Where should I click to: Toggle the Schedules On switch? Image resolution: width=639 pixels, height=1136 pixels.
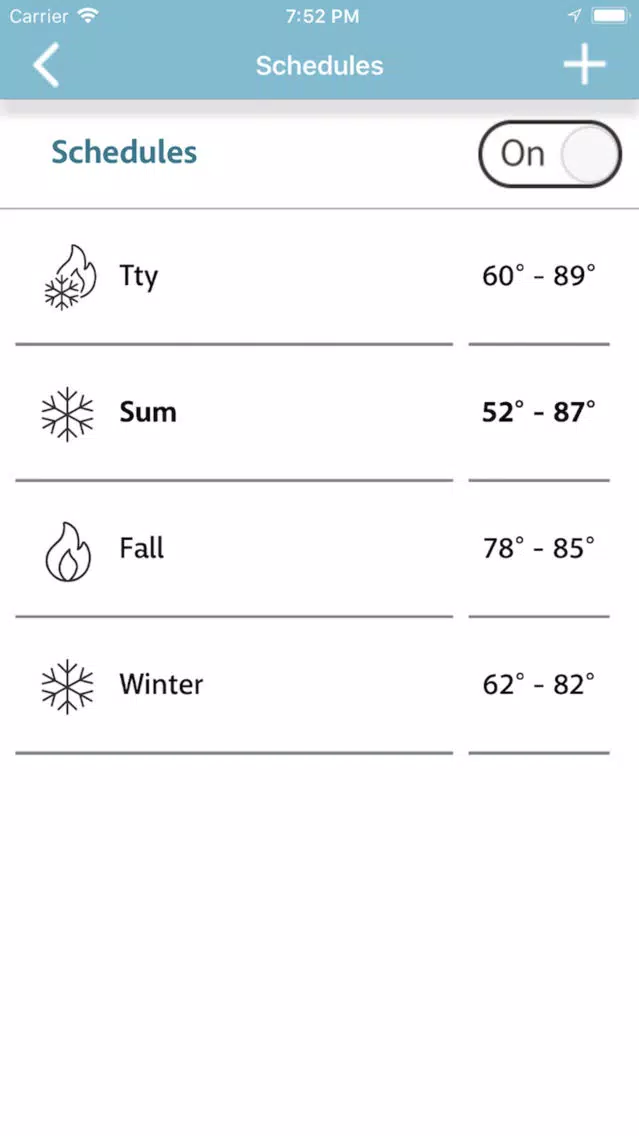pyautogui.click(x=550, y=154)
